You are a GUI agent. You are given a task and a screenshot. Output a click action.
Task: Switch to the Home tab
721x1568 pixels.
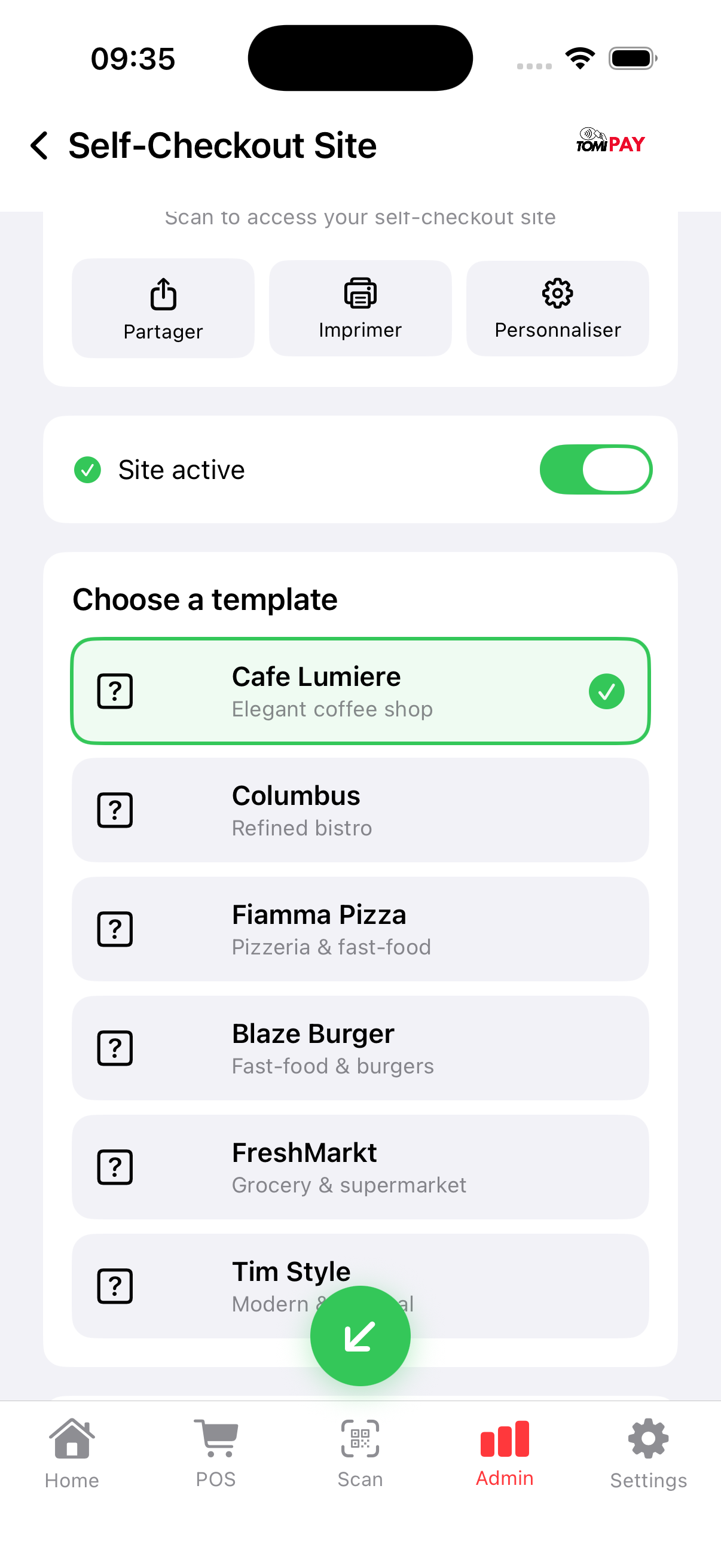[x=72, y=1454]
